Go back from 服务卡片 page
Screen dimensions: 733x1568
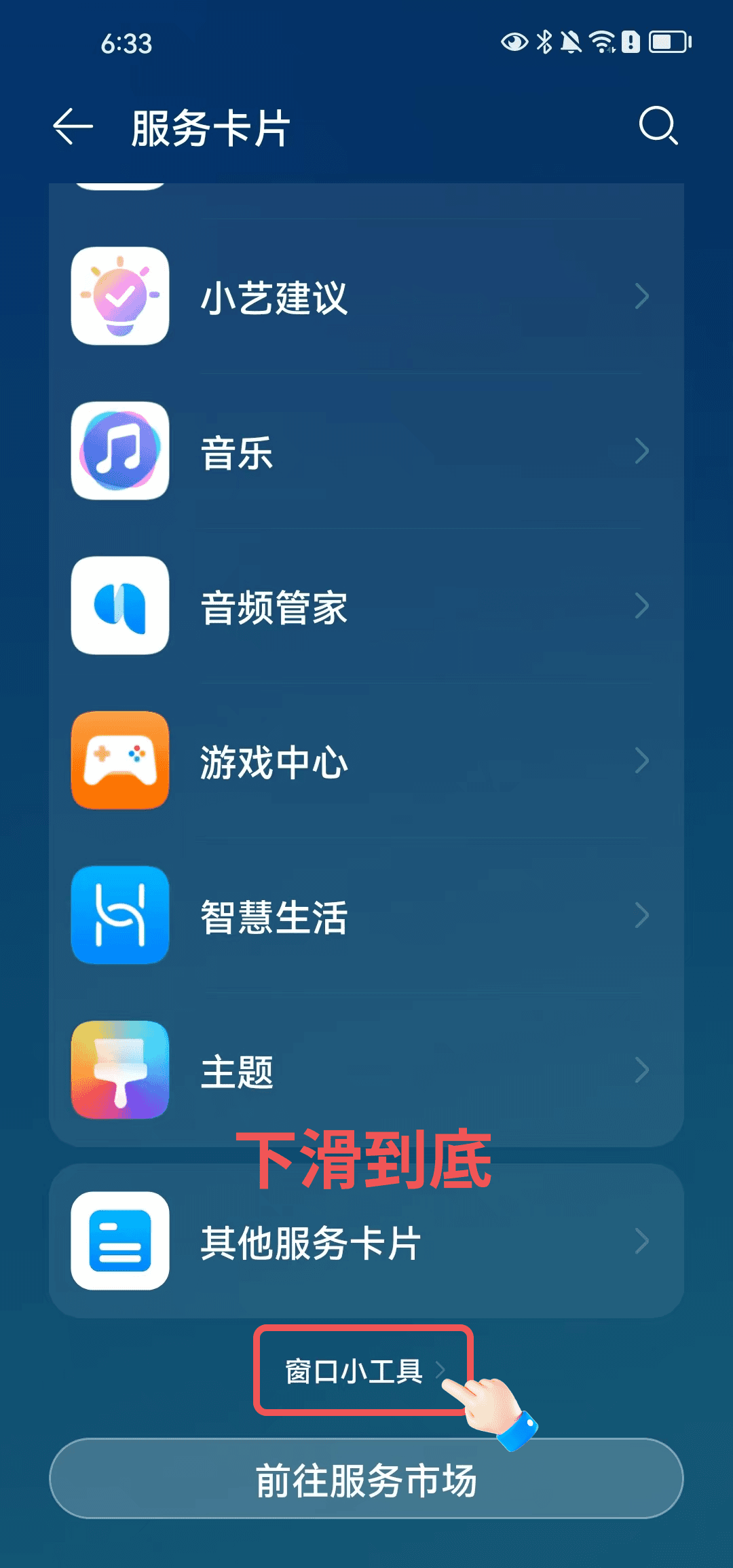(x=73, y=127)
